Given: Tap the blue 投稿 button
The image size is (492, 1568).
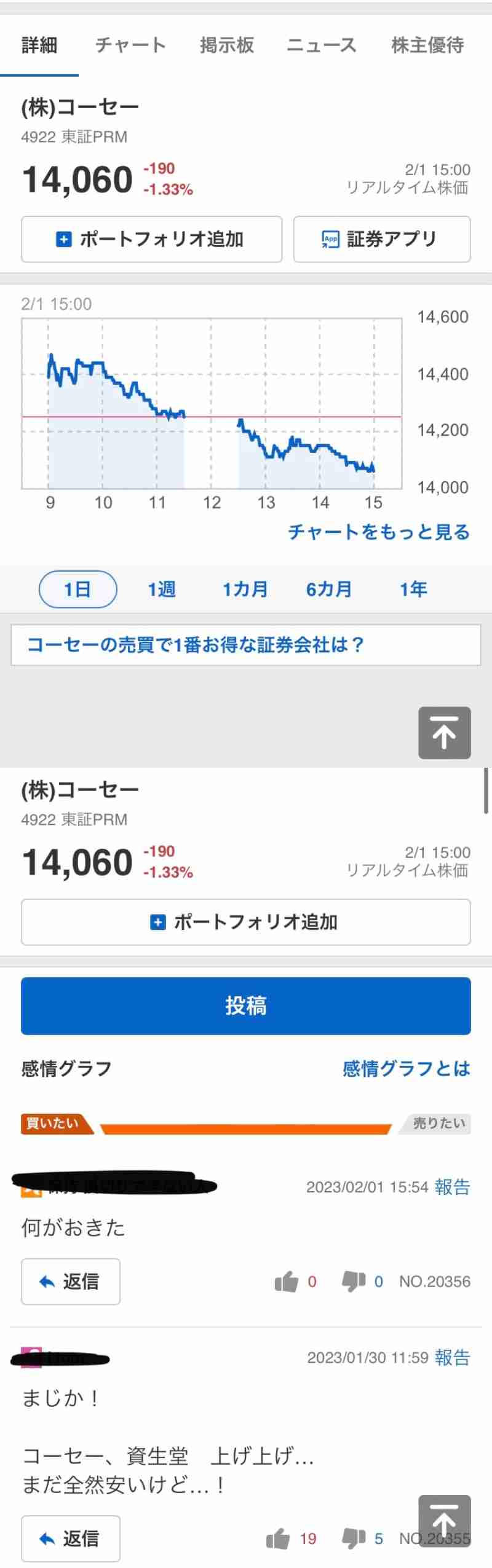Looking at the screenshot, I should tap(245, 1006).
